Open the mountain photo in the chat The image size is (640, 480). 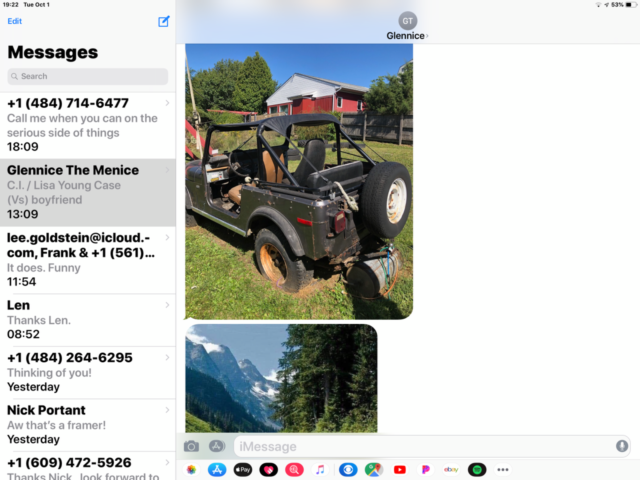point(281,378)
